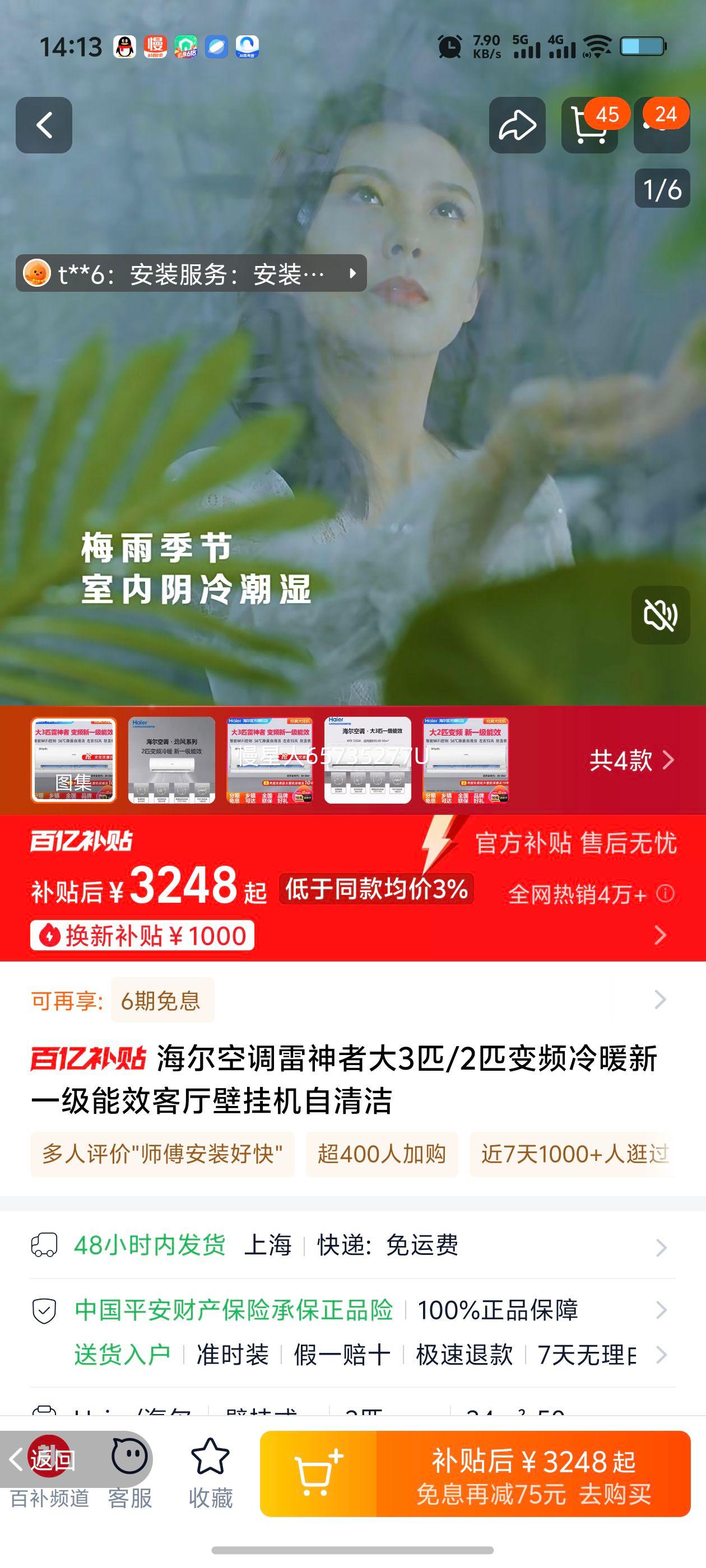Screen dimensions: 706x1568
Task: Open the t**6 buyer review bubble
Action: [191, 273]
